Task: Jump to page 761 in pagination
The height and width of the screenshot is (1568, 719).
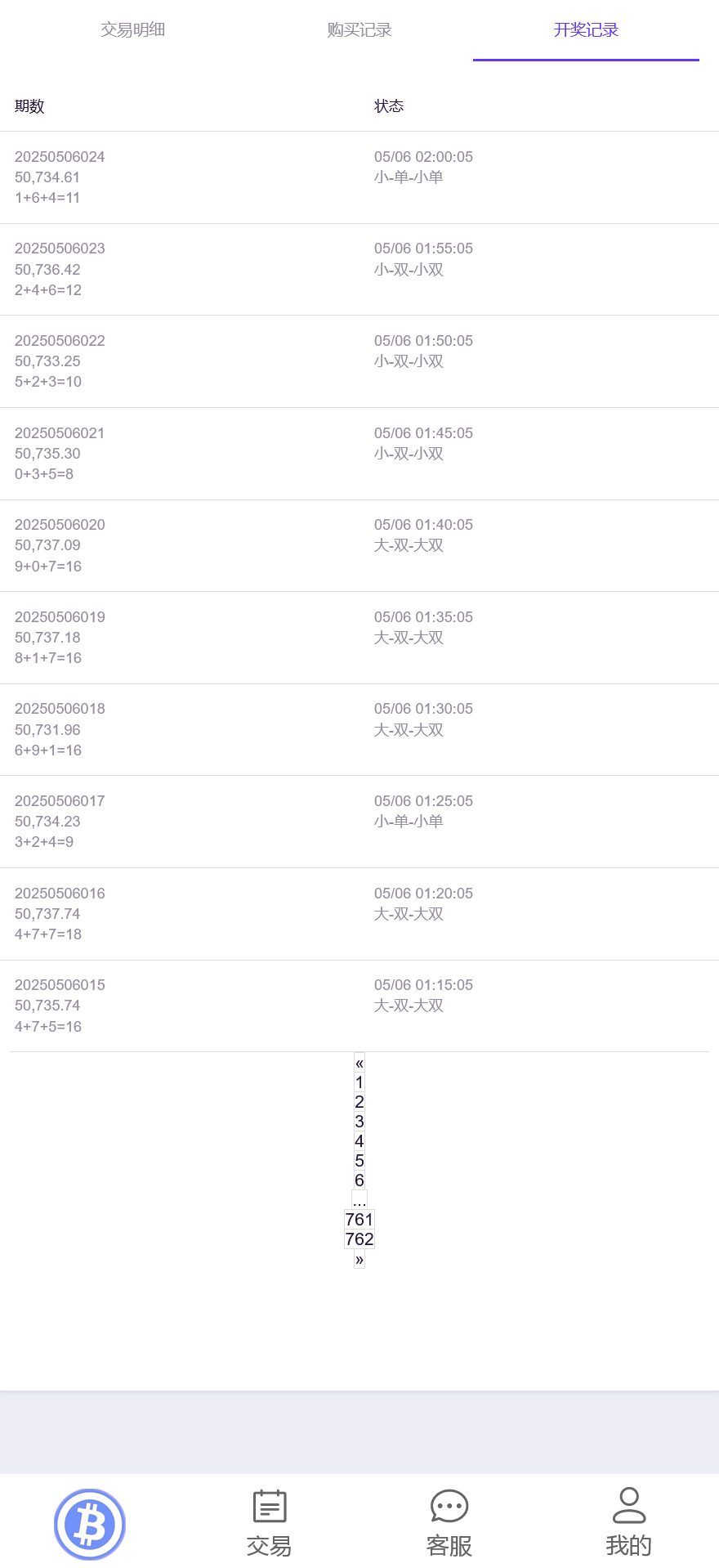Action: (x=359, y=1219)
